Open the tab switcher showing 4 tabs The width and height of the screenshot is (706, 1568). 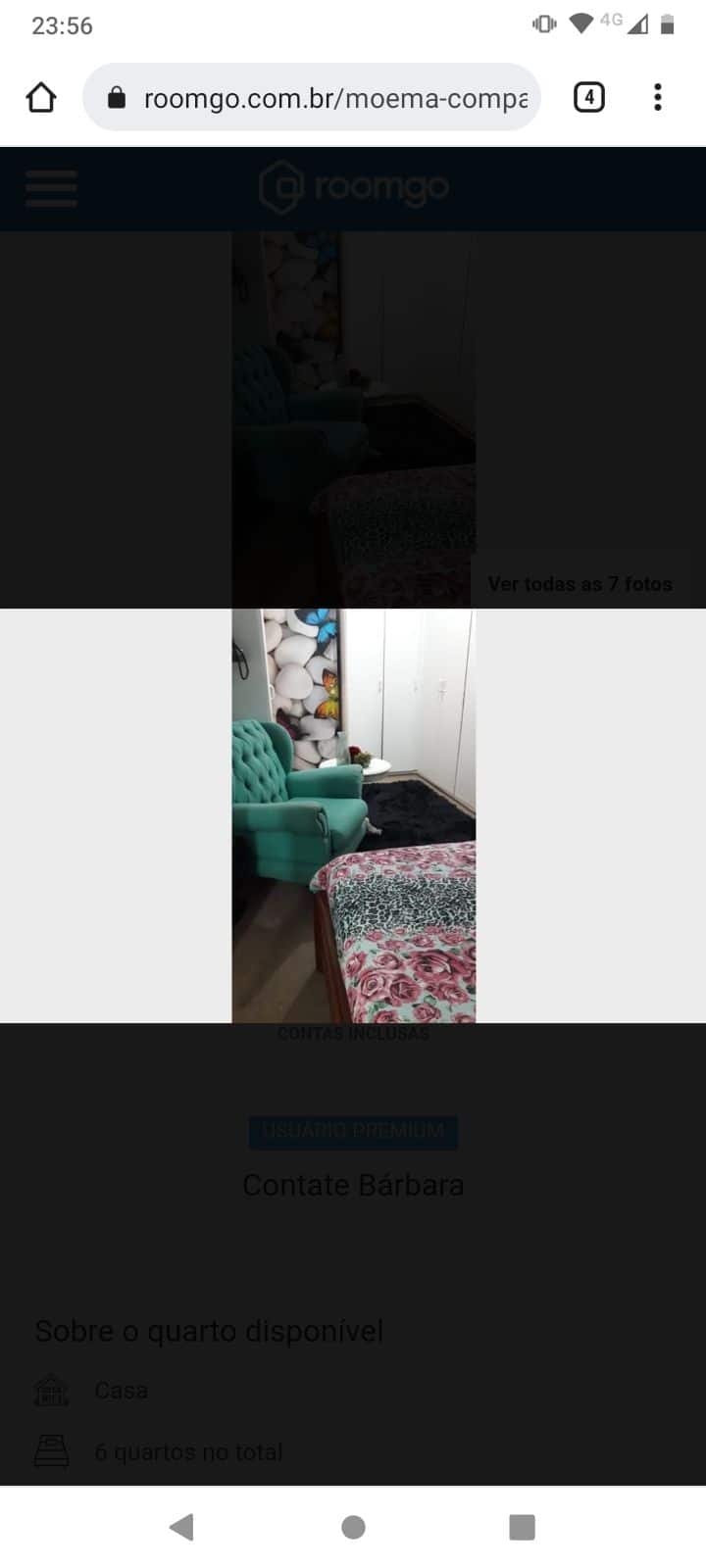click(588, 98)
